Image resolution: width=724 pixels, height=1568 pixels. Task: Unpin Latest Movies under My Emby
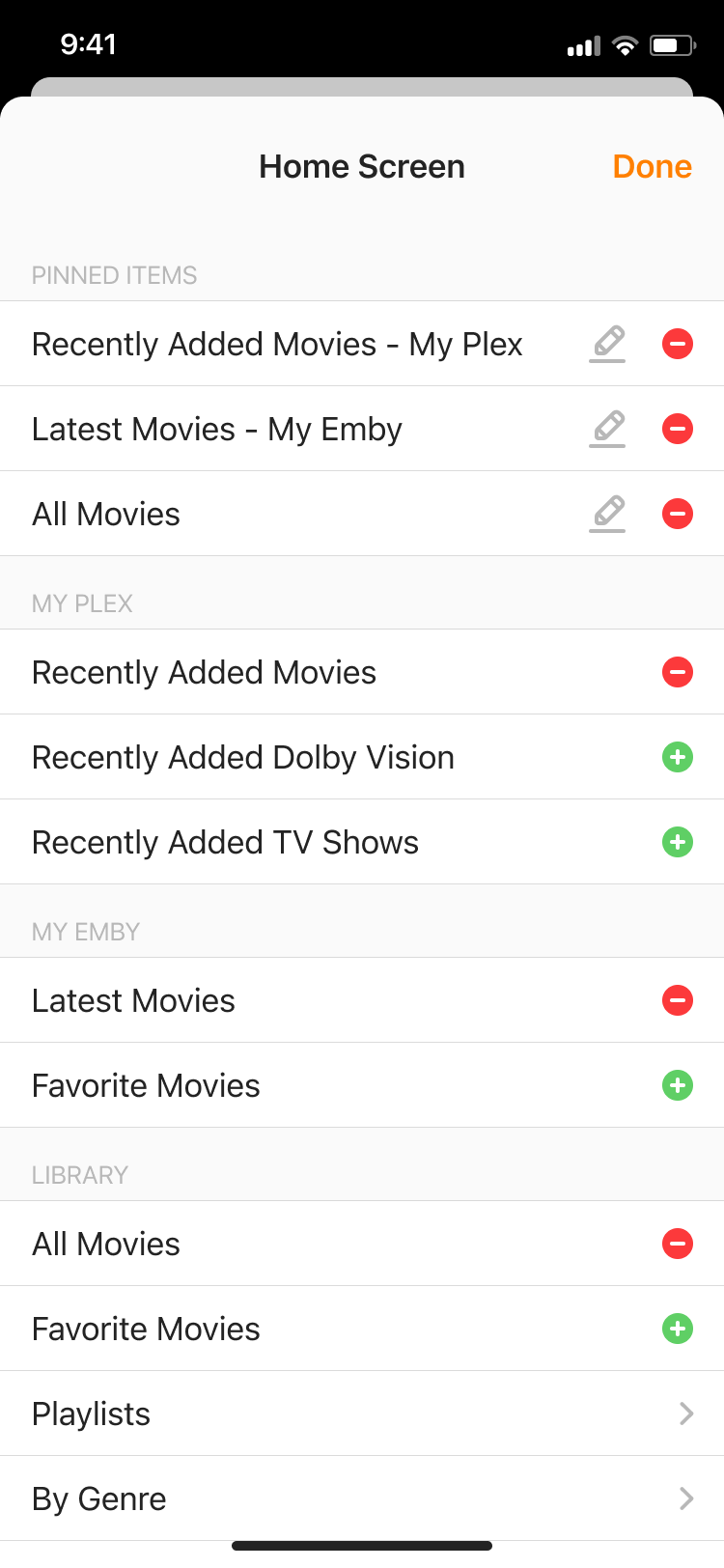[678, 1000]
